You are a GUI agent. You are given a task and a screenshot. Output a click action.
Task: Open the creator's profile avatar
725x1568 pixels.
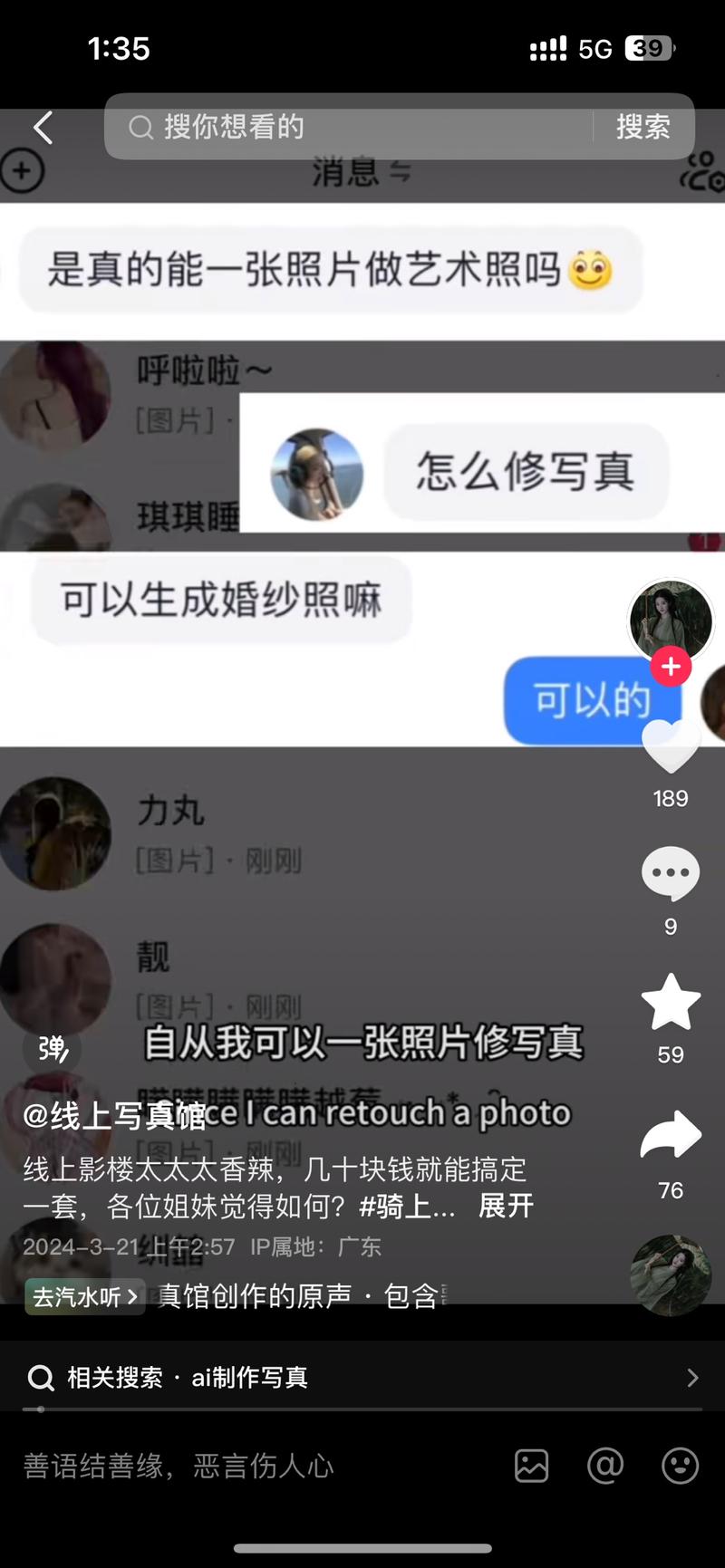pos(671,620)
